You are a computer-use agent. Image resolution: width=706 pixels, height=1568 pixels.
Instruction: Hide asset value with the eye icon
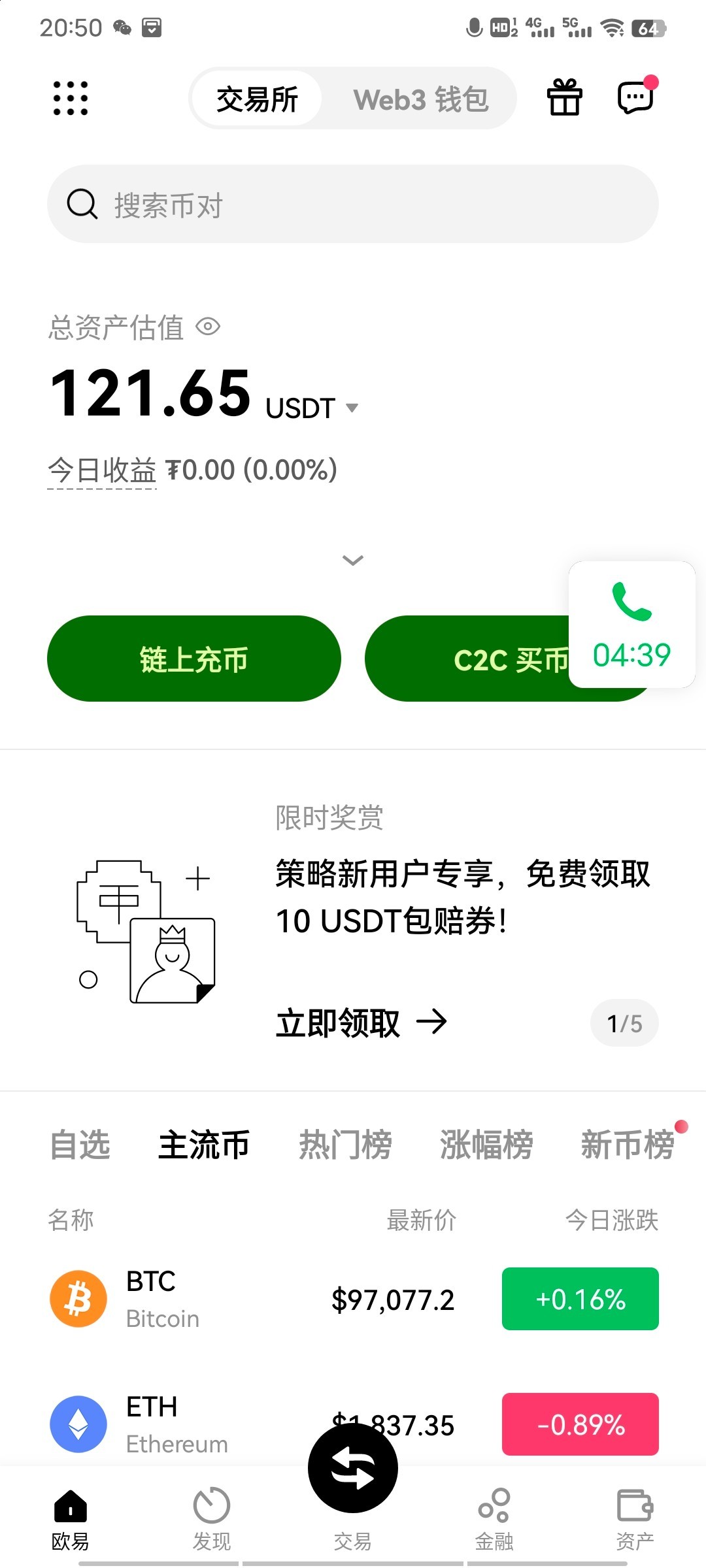click(x=209, y=326)
